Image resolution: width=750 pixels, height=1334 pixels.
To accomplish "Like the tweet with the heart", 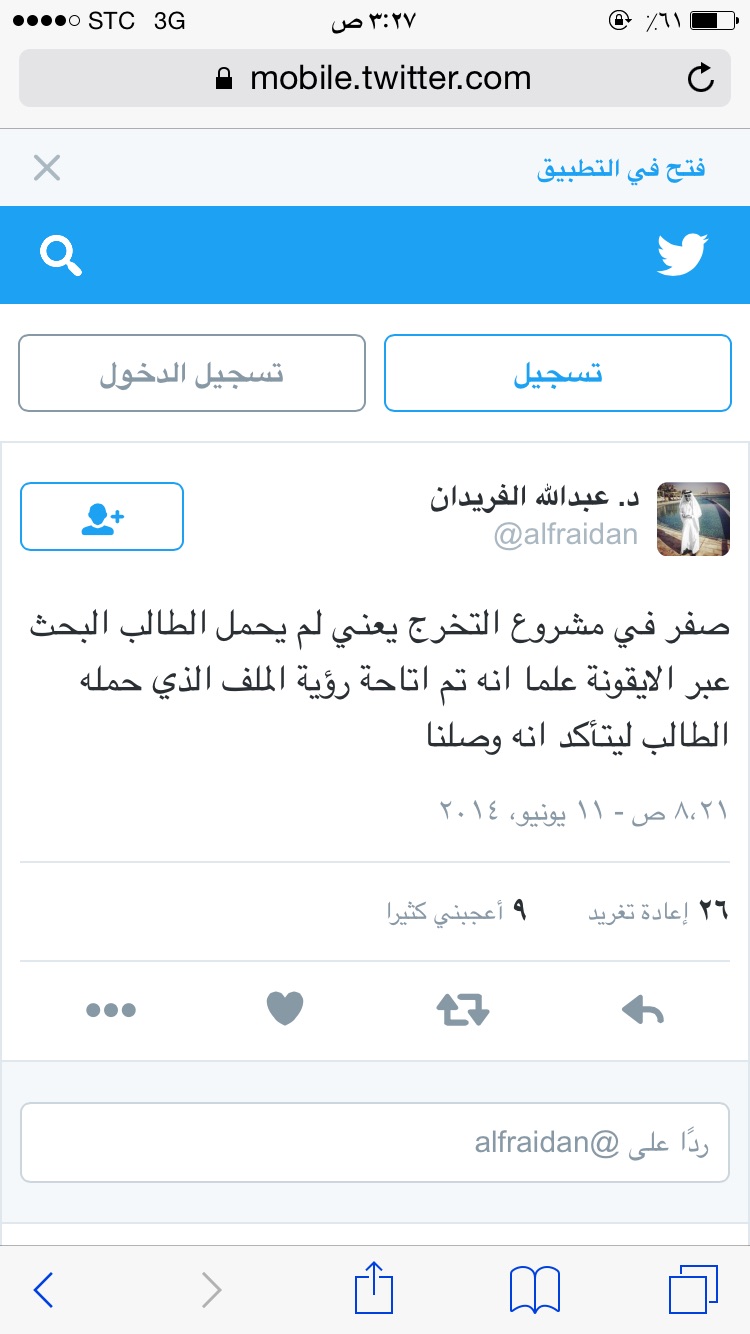I will 285,1010.
